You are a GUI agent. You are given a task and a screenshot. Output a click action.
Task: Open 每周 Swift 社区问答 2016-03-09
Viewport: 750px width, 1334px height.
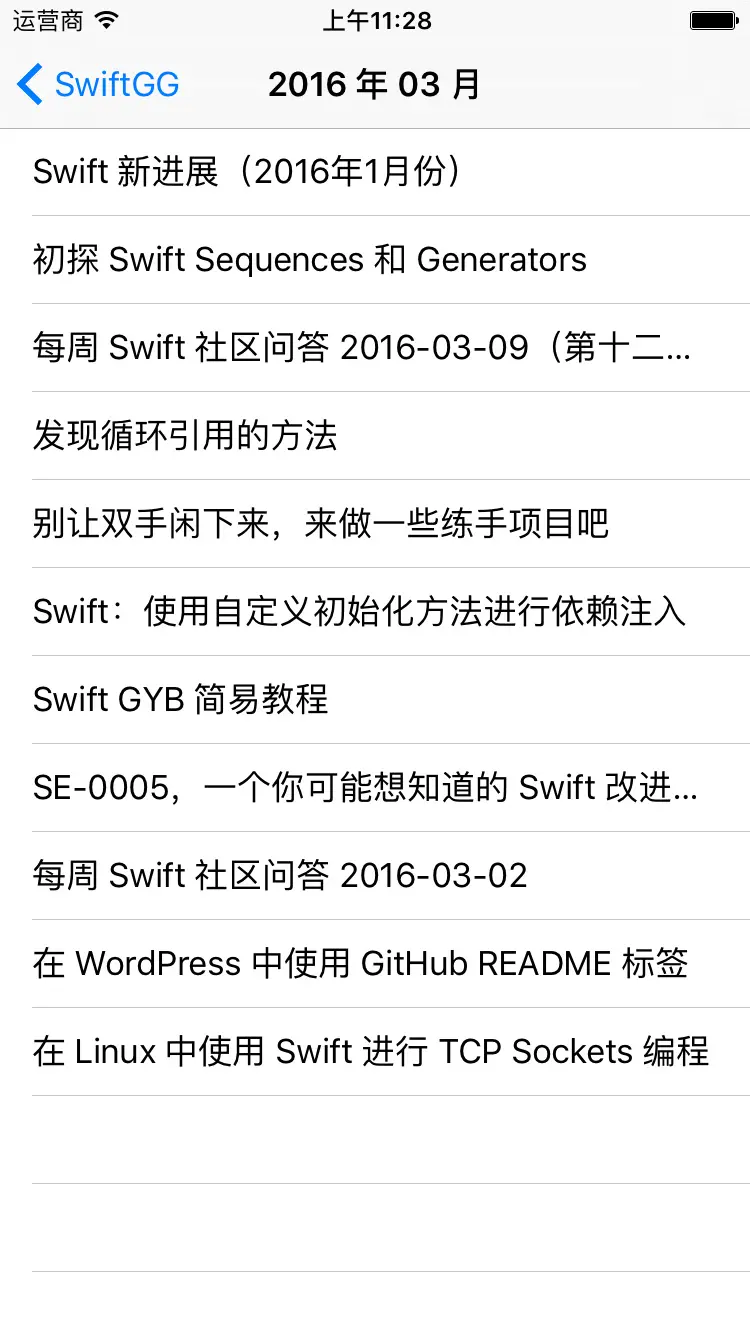point(360,348)
